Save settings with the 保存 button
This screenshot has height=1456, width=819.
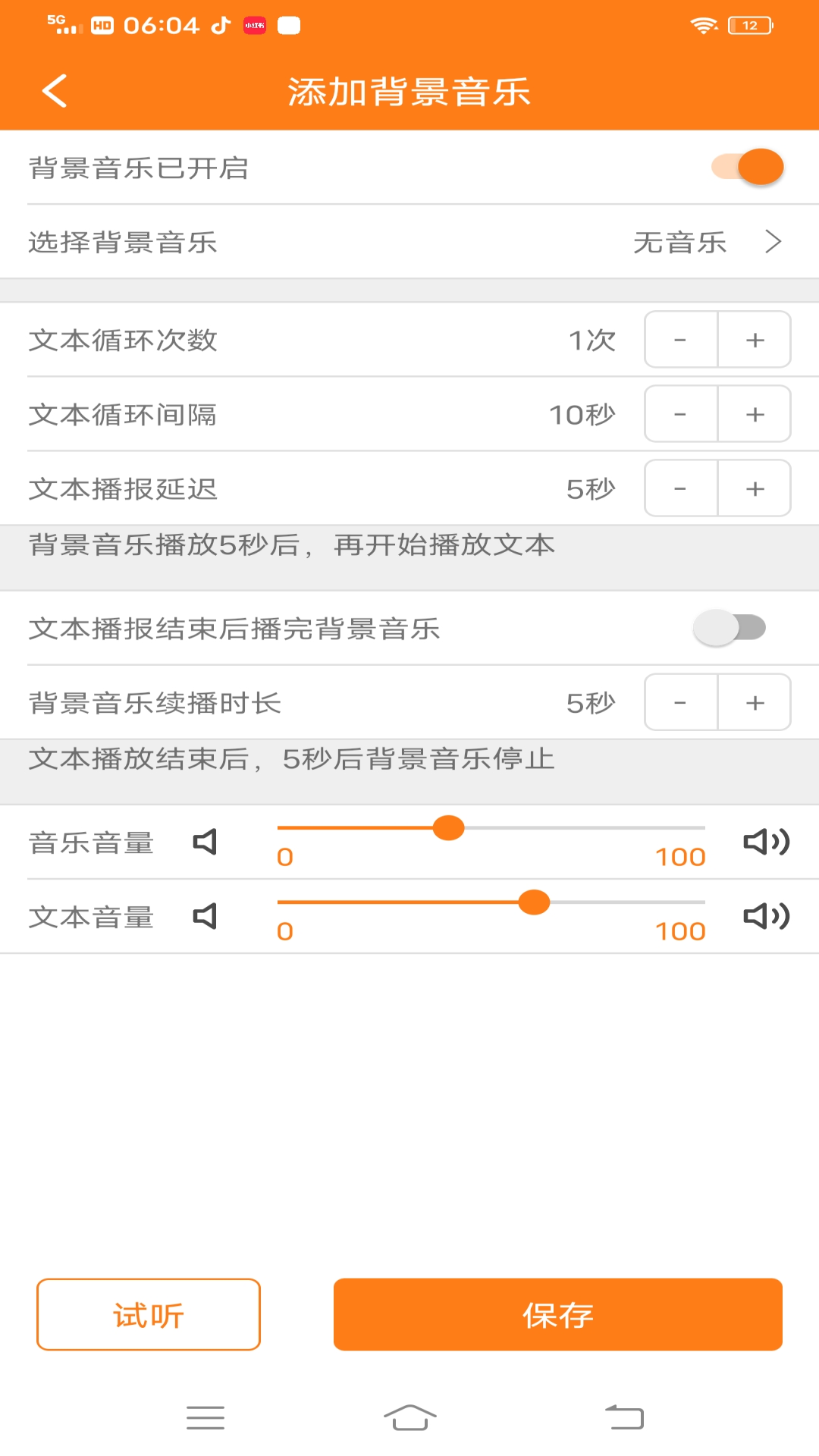(x=557, y=1315)
